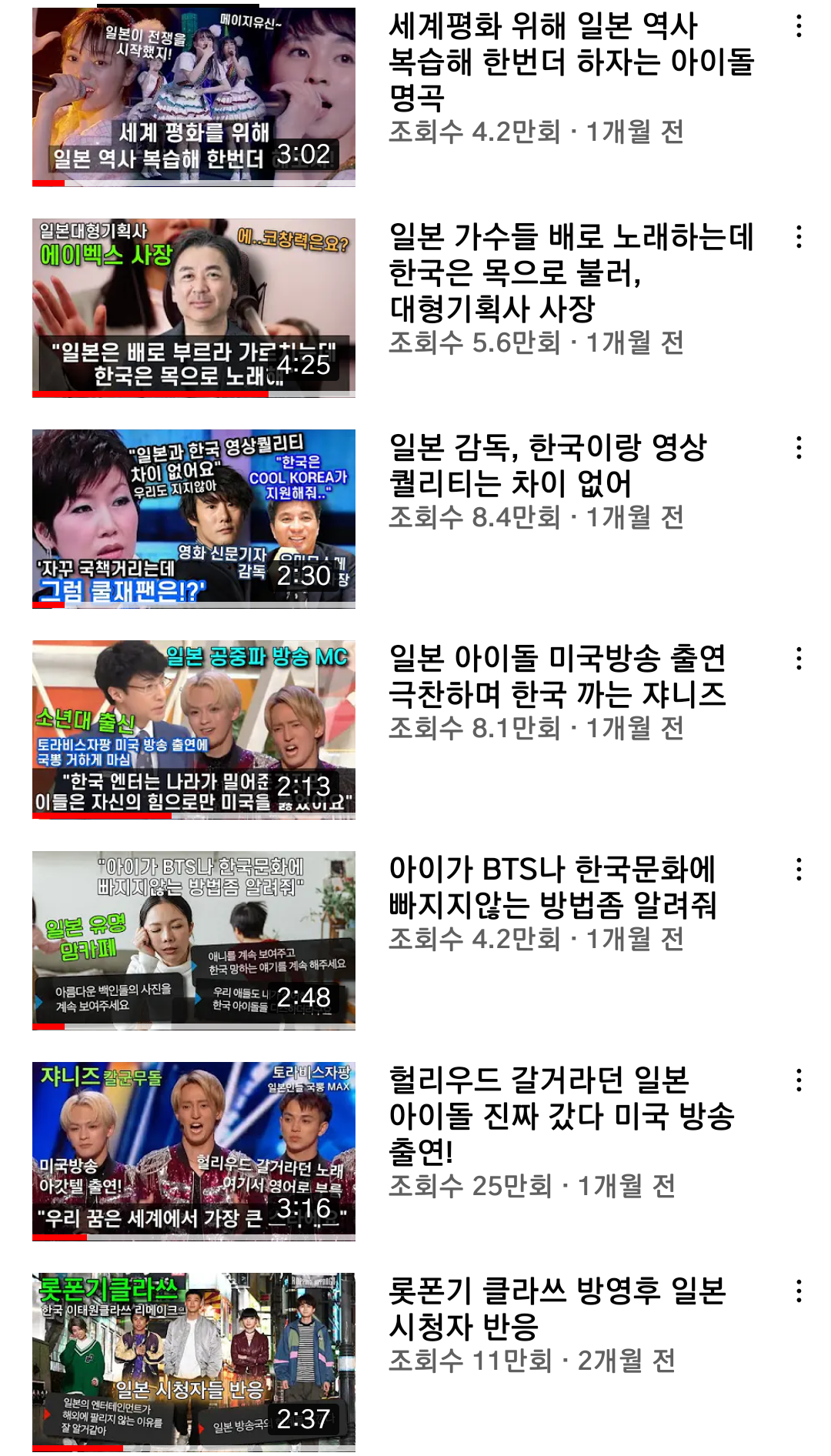Open the menu for the 아이가 BTS나 한국문화에 video

[799, 870]
